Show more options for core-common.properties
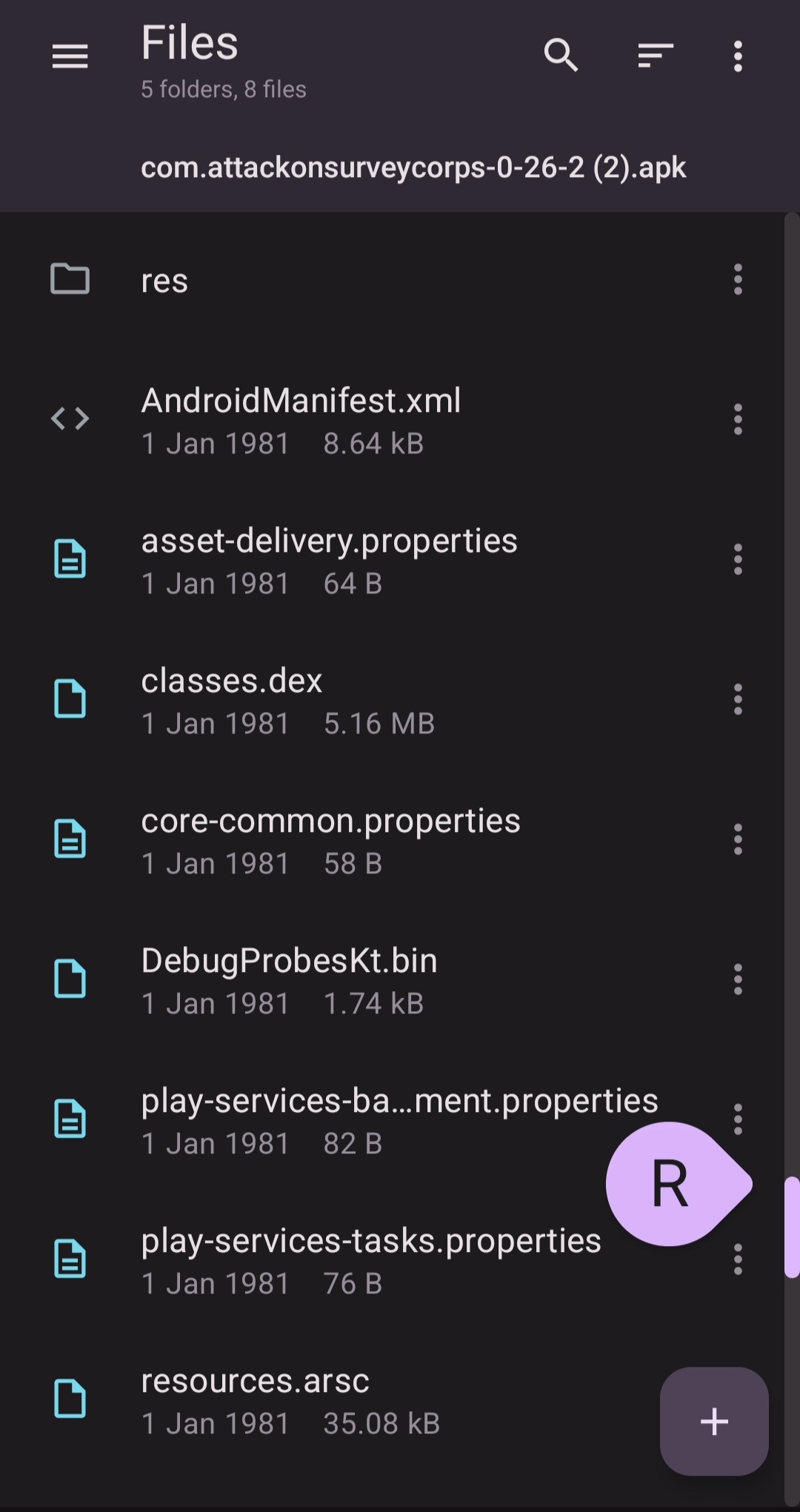This screenshot has width=800, height=1512. tap(738, 839)
